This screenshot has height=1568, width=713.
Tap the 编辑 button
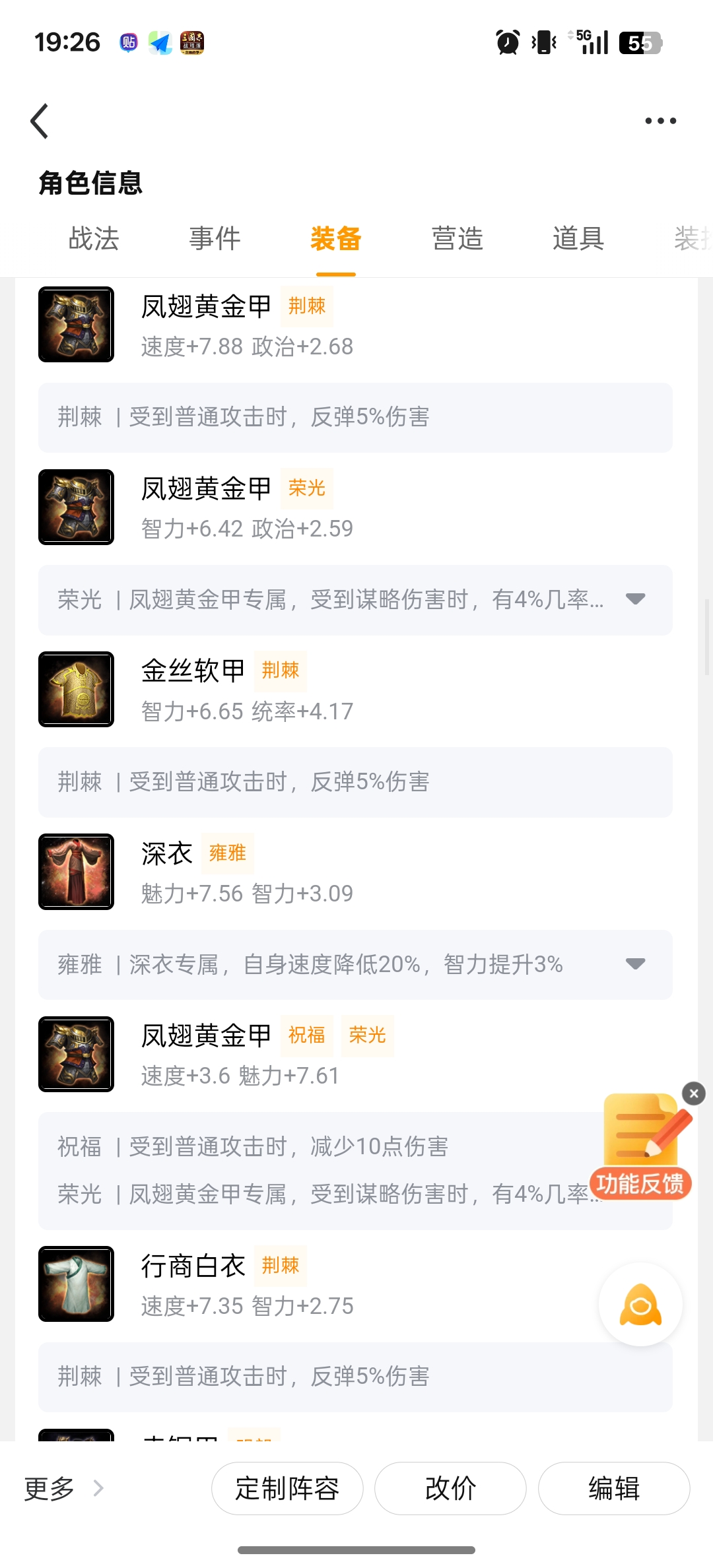(x=614, y=1488)
